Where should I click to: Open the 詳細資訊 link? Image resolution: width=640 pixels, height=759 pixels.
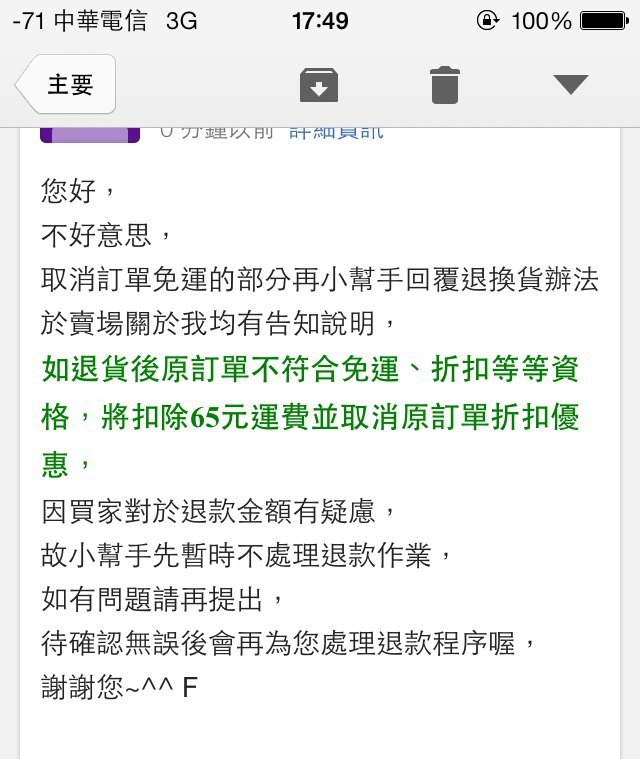click(x=336, y=133)
